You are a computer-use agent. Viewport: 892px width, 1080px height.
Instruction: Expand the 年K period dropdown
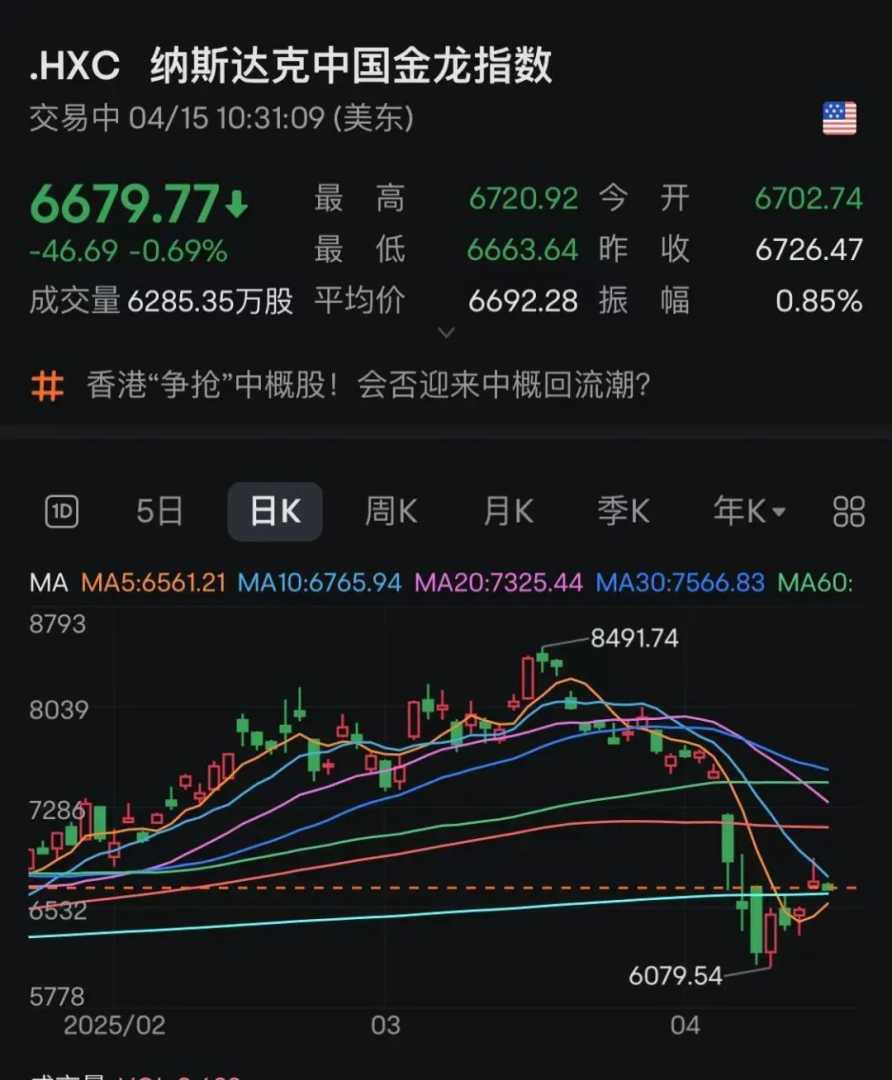click(749, 512)
